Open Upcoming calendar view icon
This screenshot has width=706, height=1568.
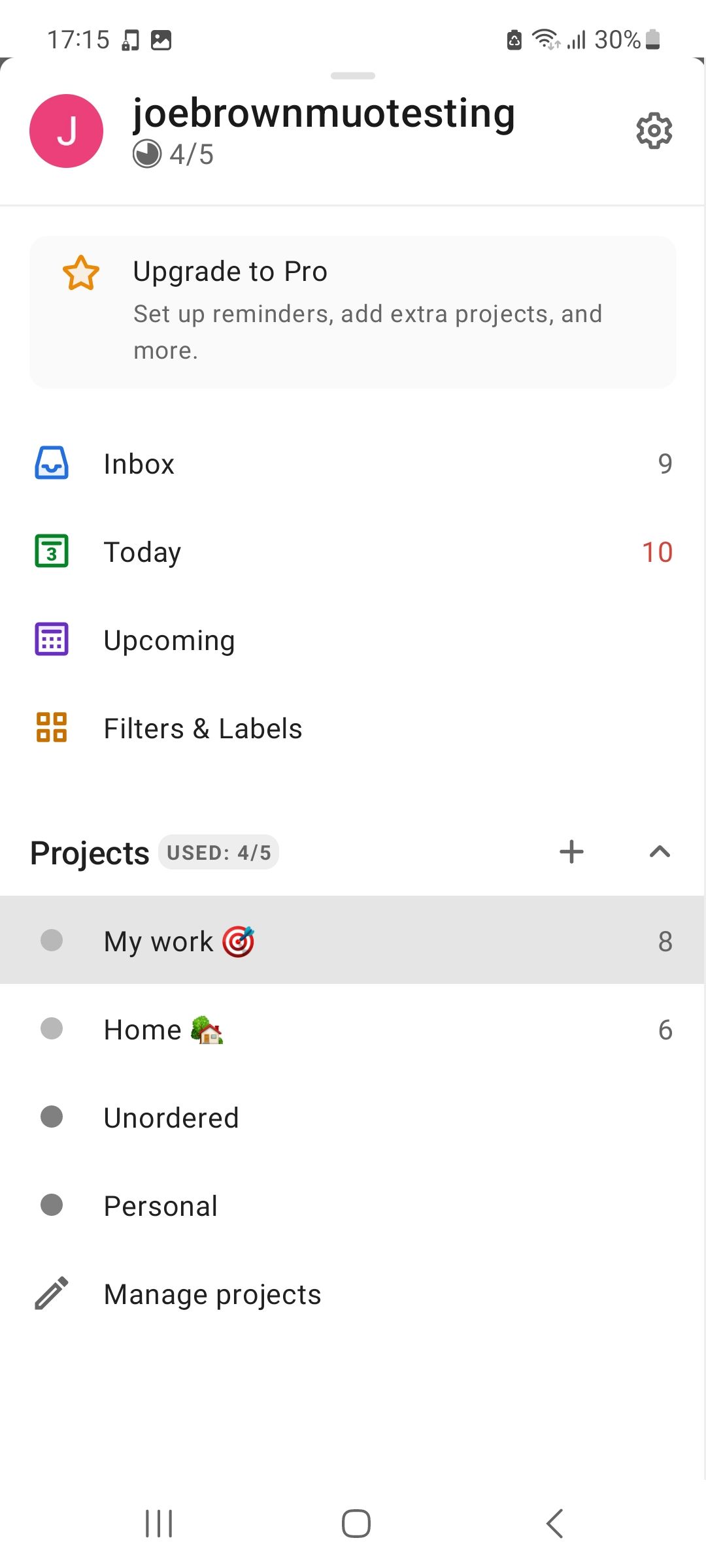(x=51, y=640)
